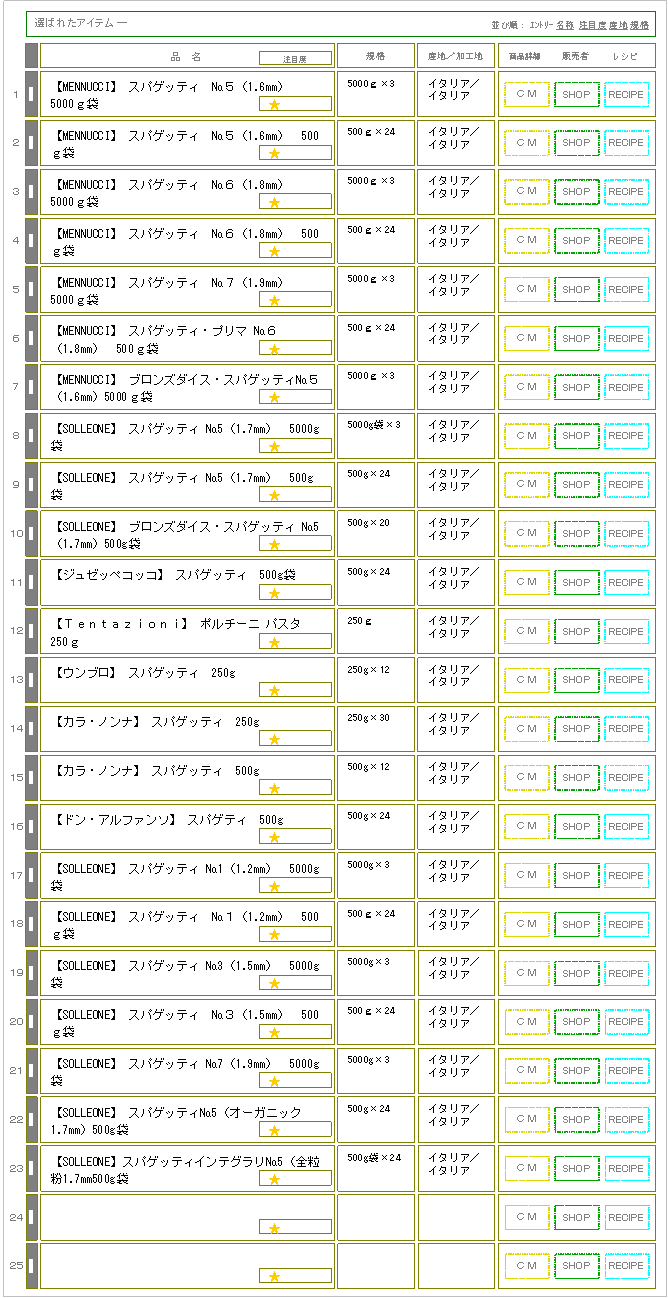View RECIPE for カラ・ノンナ スパゲッティ 250g
The height and width of the screenshot is (1298, 668).
pyautogui.click(x=626, y=728)
